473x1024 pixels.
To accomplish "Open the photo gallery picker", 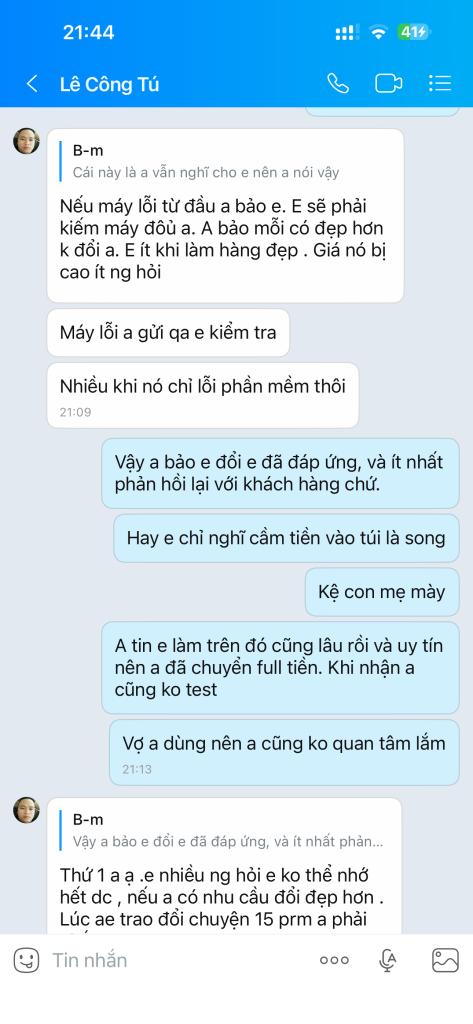I will click(445, 960).
